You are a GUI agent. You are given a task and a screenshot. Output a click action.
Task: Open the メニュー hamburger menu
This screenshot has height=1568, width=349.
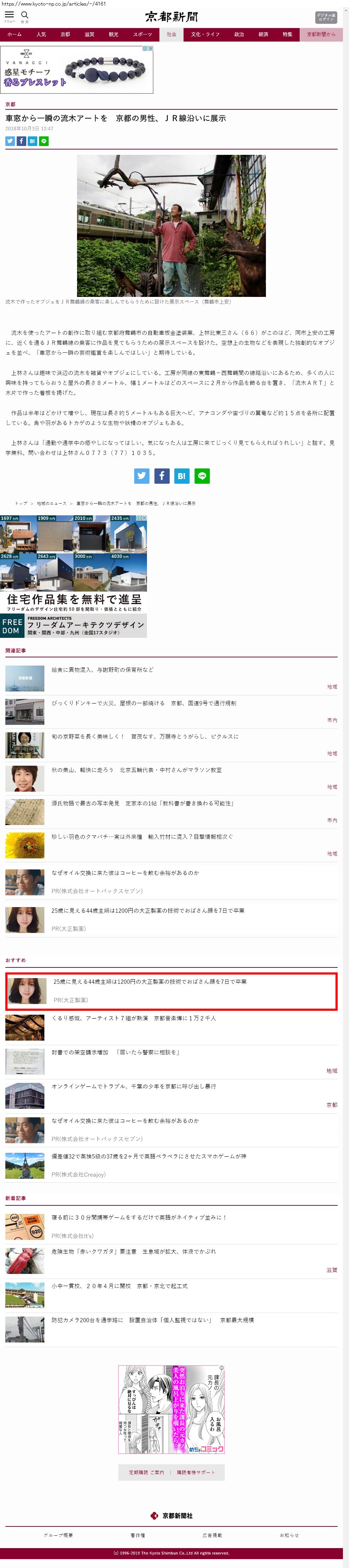[9, 16]
